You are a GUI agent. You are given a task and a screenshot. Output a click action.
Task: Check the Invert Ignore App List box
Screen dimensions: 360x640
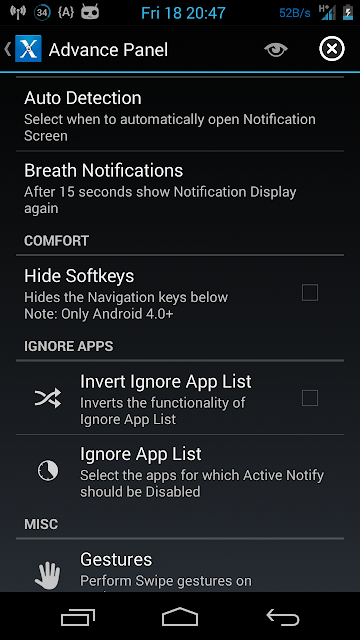tap(310, 398)
